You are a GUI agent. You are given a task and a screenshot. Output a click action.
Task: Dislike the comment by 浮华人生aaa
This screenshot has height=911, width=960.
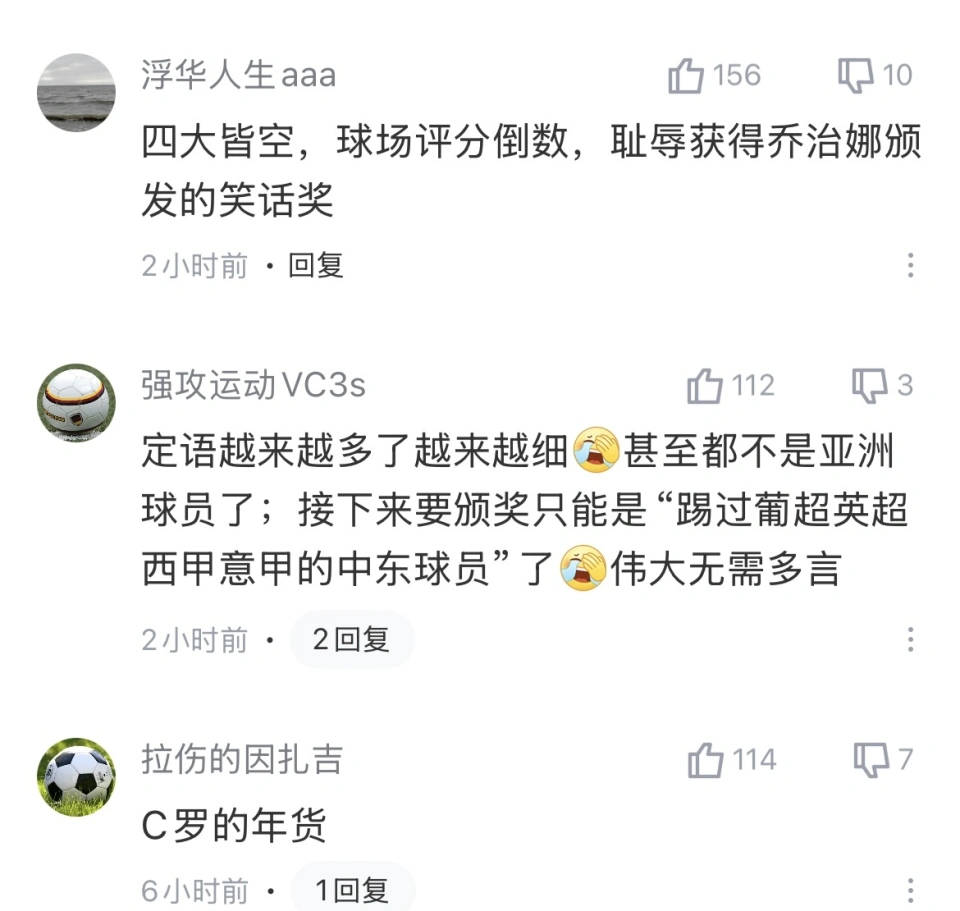pyautogui.click(x=855, y=76)
